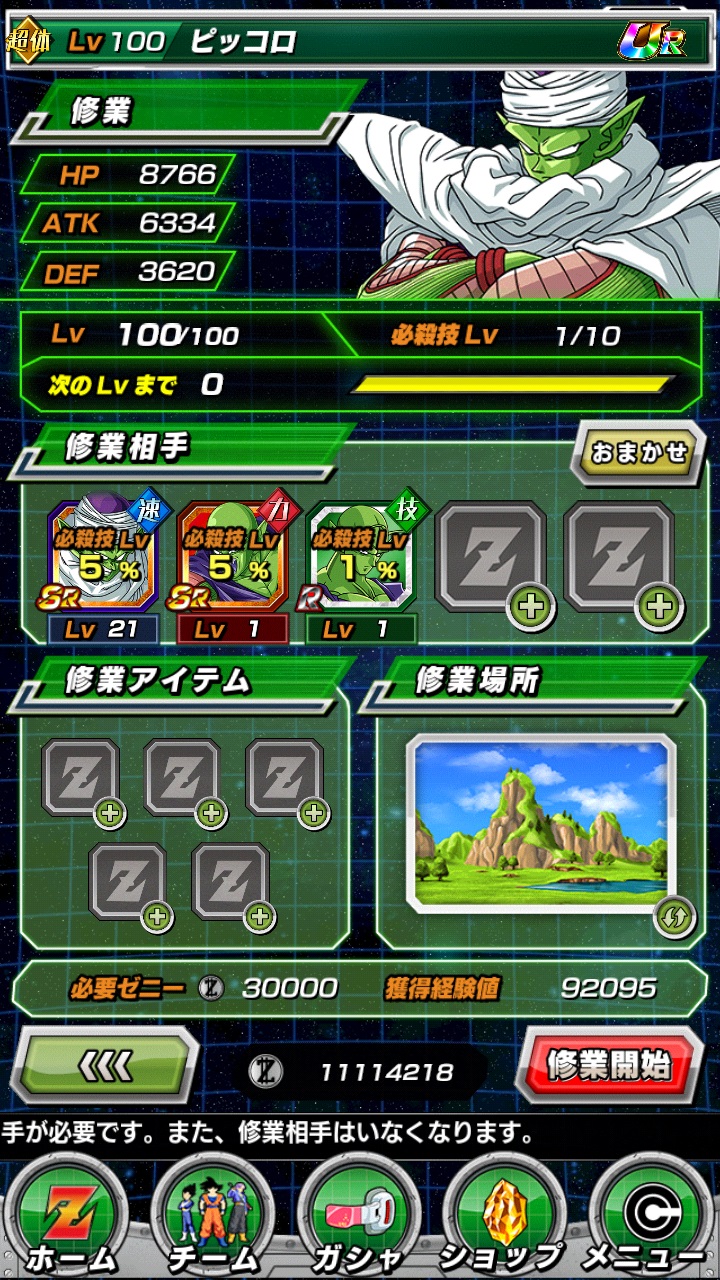This screenshot has height=1280, width=720.
Task: Add a partner in the fourth 修業相手 slot
Action: [491, 560]
